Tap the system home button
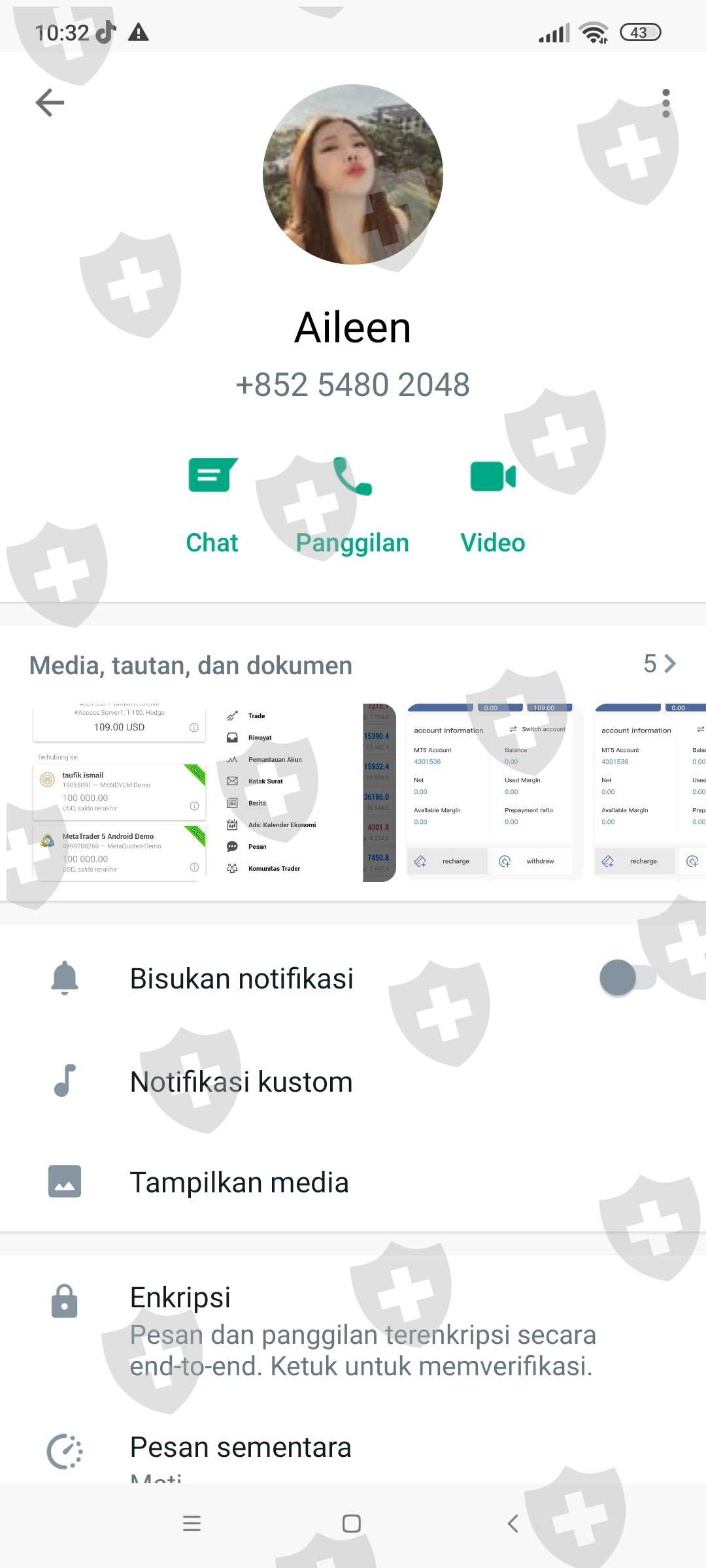 pyautogui.click(x=352, y=1524)
